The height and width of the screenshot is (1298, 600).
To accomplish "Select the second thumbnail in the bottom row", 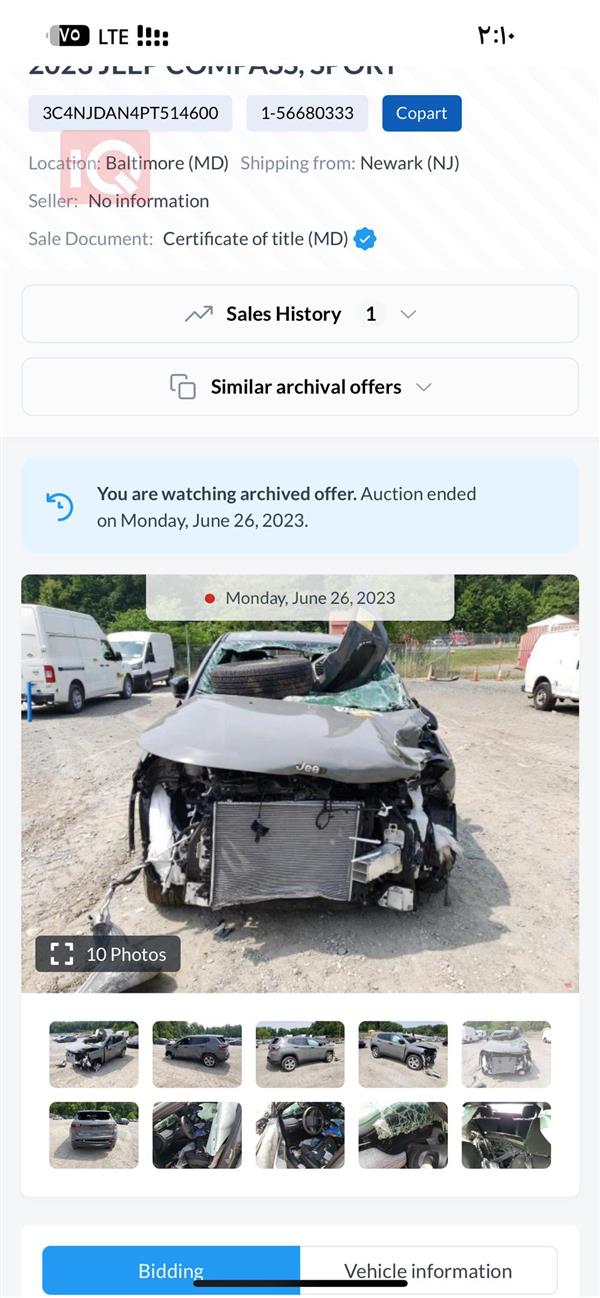I will 197,1135.
